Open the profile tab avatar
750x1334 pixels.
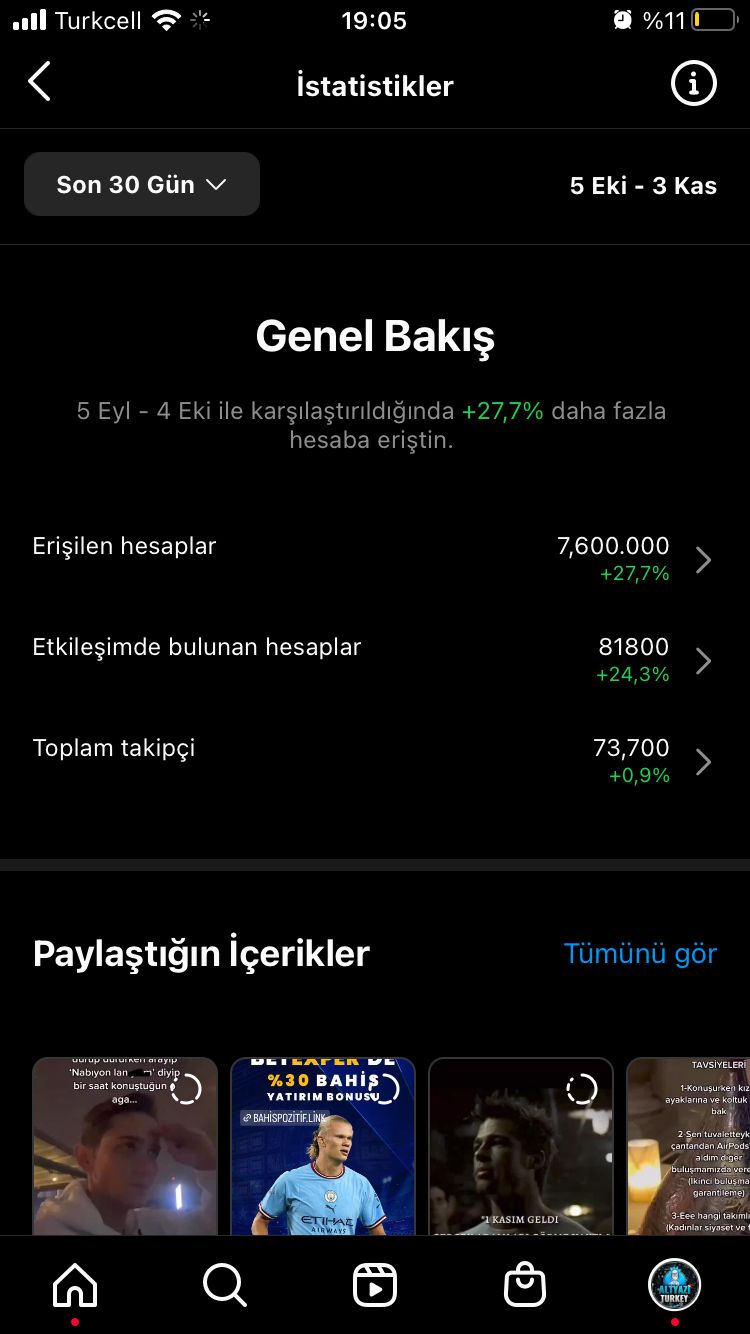click(x=675, y=1285)
